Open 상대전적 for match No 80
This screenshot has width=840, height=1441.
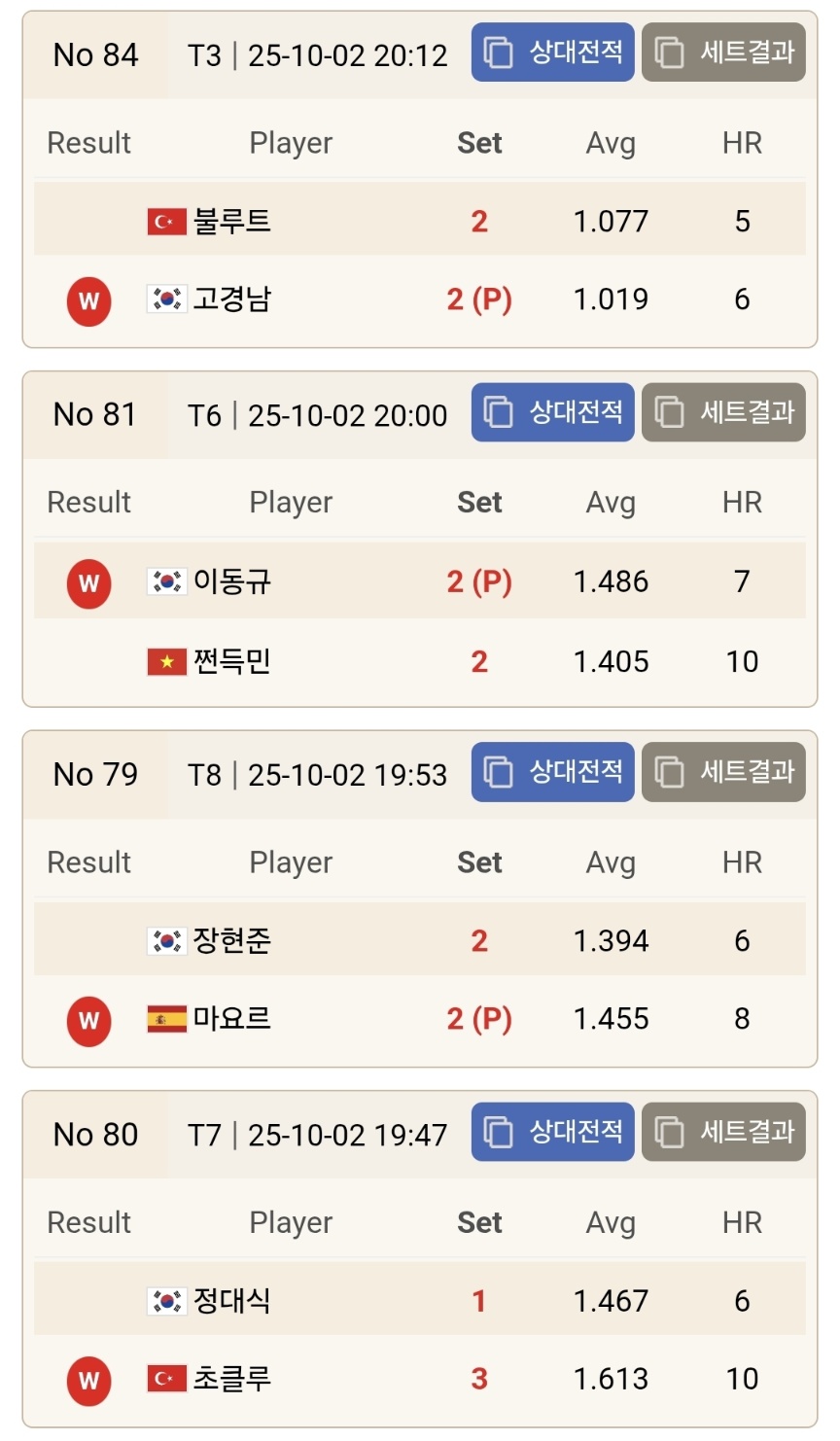coord(552,1132)
